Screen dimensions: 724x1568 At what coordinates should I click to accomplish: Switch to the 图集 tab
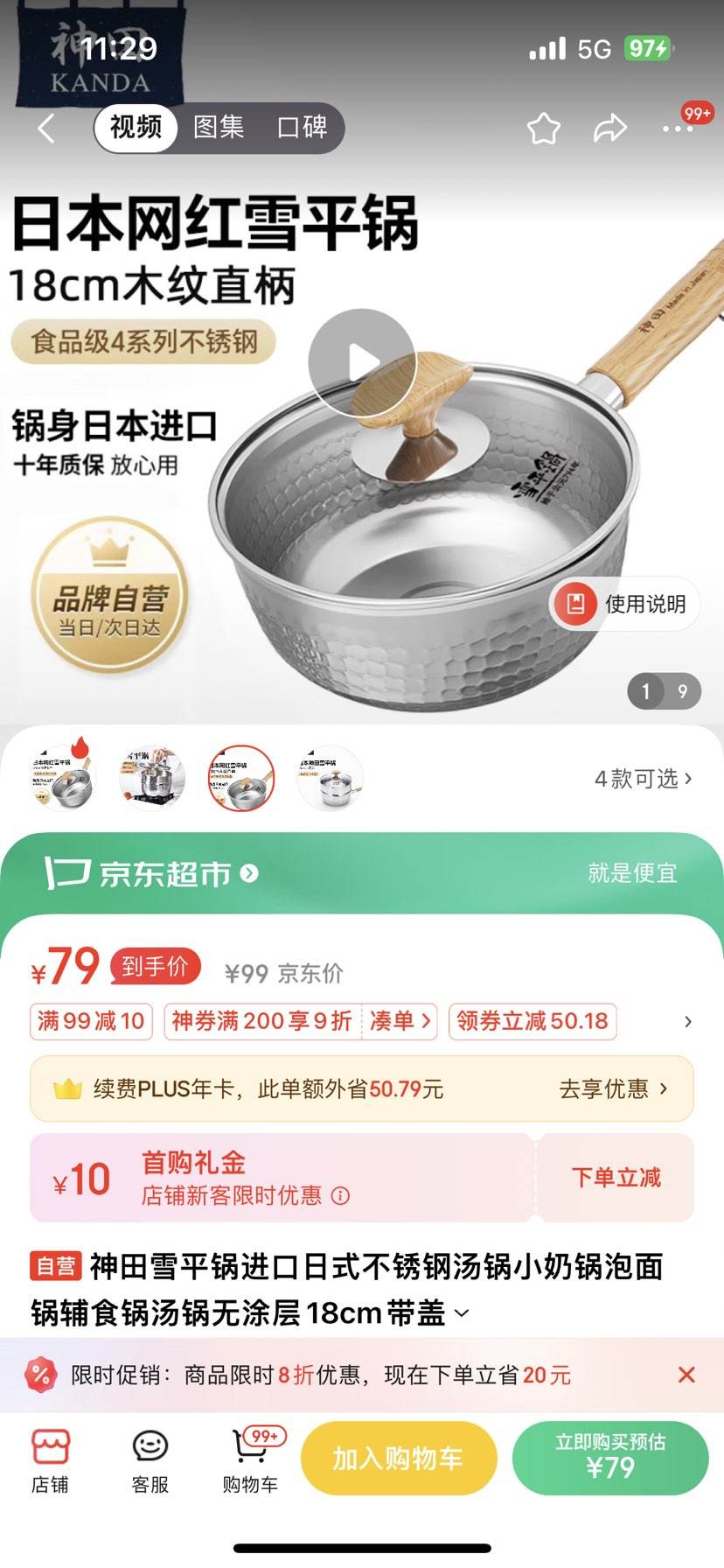pyautogui.click(x=218, y=128)
